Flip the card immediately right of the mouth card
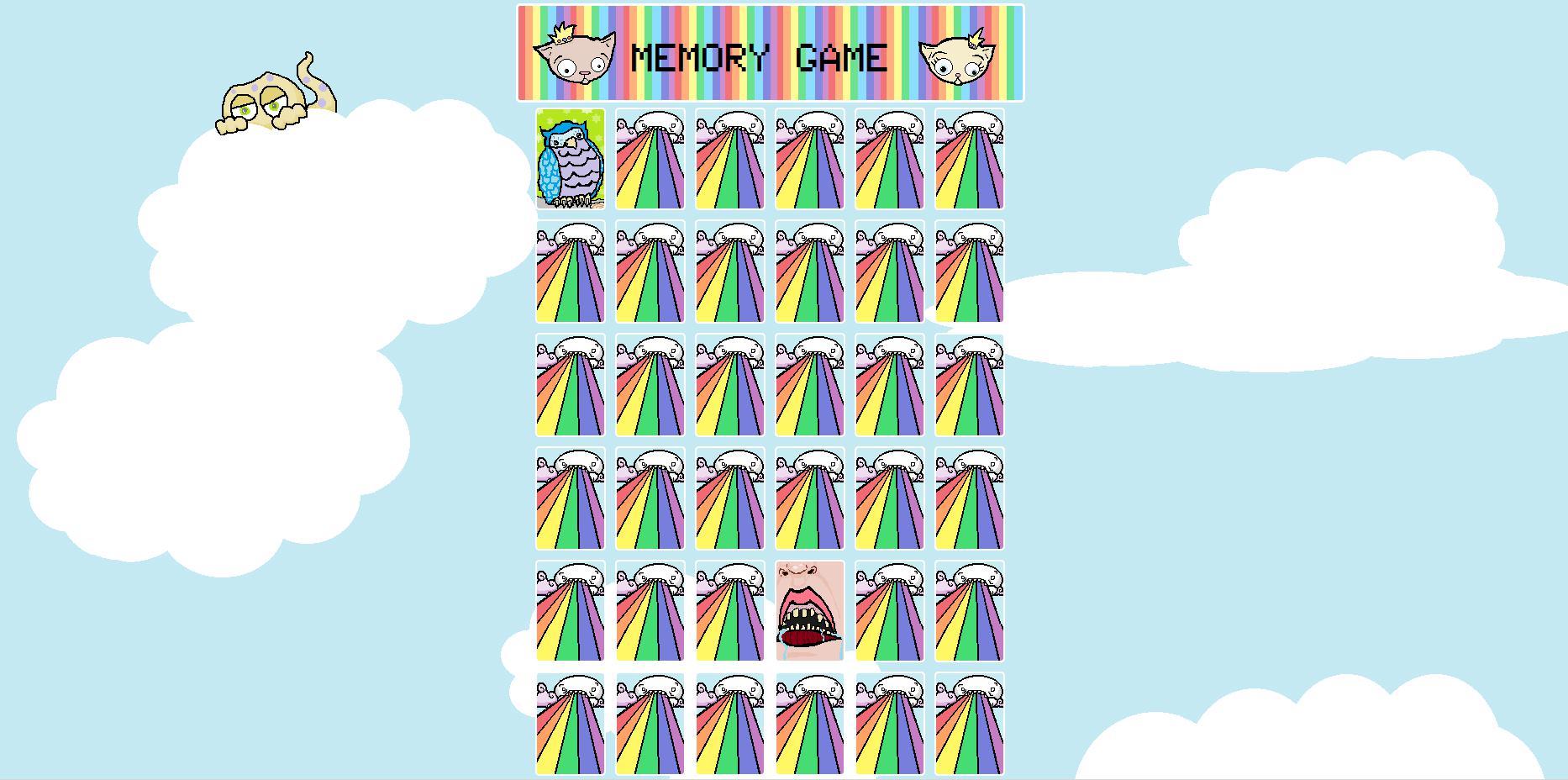Screen dimensions: 1568x780 [x=889, y=611]
